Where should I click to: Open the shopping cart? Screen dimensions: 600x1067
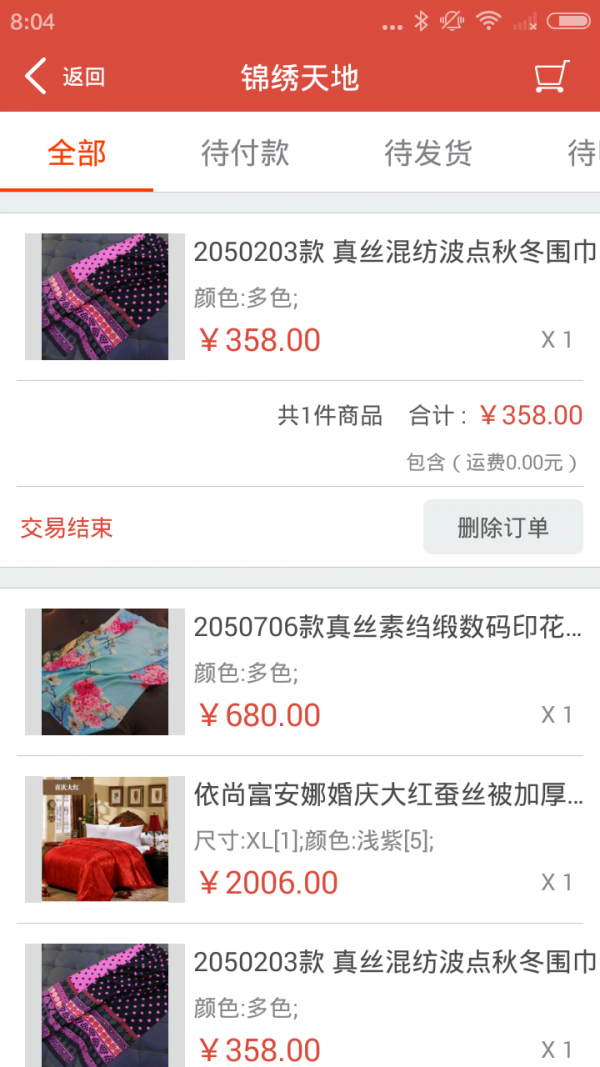point(552,77)
